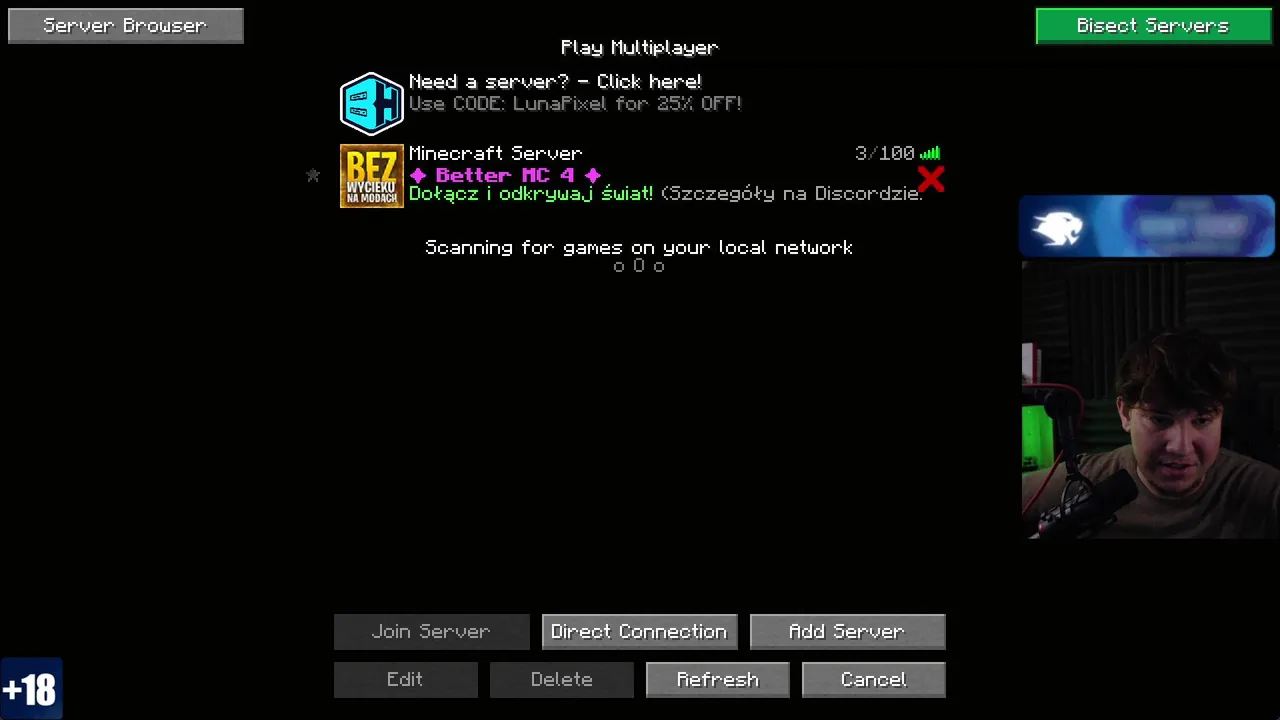Tap the red X on Minecraft Server
The image size is (1280, 720).
930,180
